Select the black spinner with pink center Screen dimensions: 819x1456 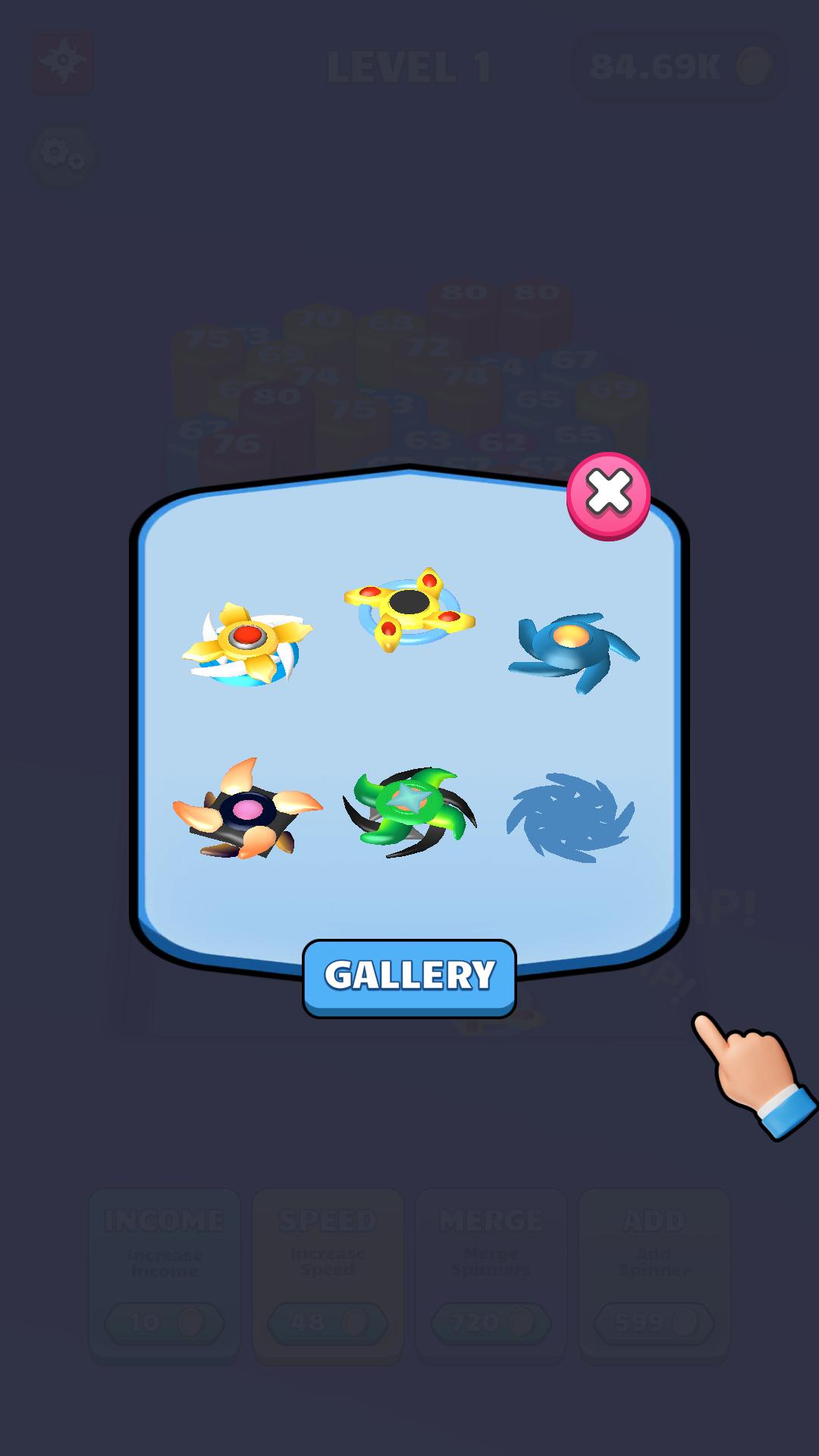(x=247, y=809)
